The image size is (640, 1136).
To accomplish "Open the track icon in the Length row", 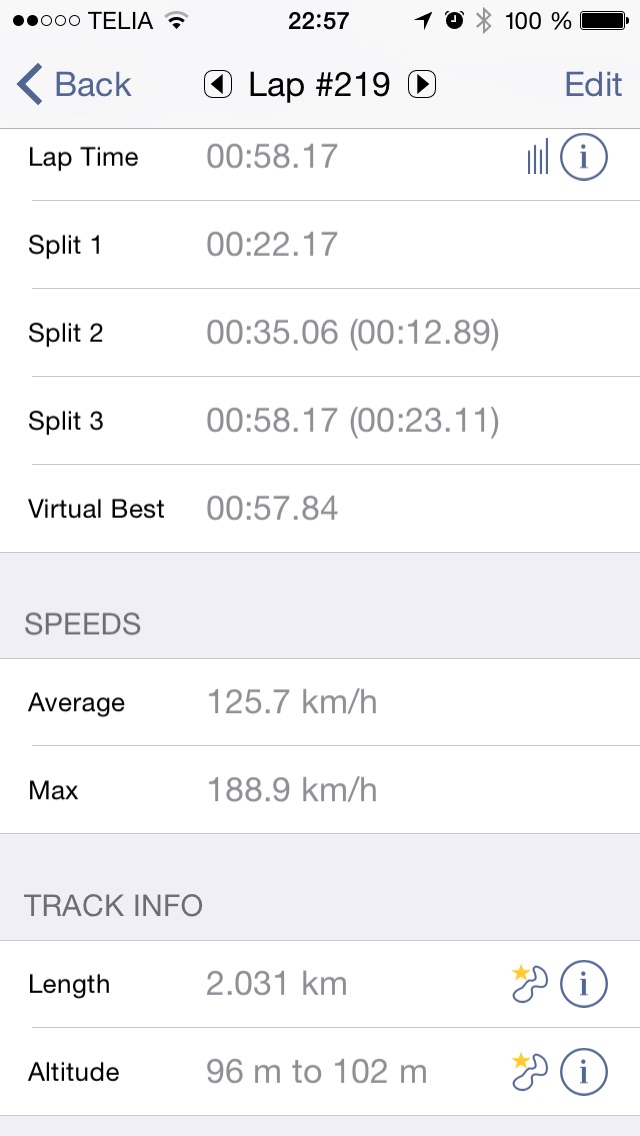I will click(x=530, y=984).
